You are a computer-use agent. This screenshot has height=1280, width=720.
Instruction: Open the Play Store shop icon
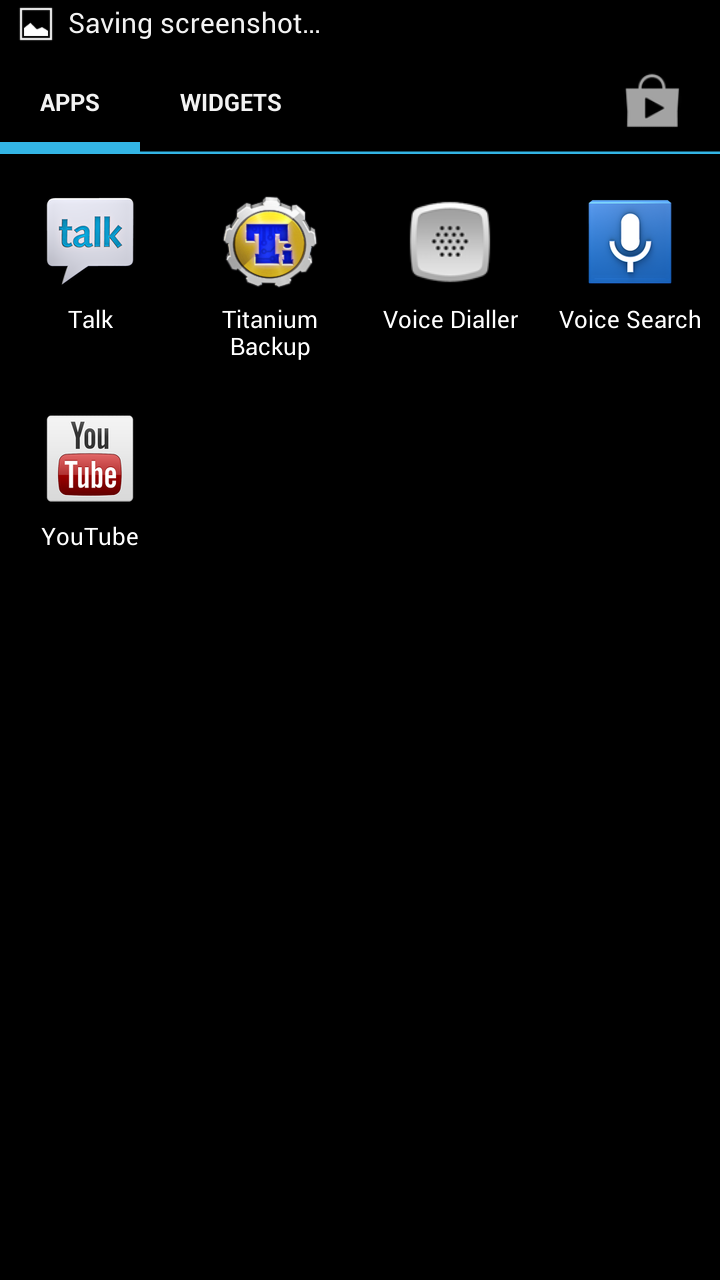tap(652, 103)
